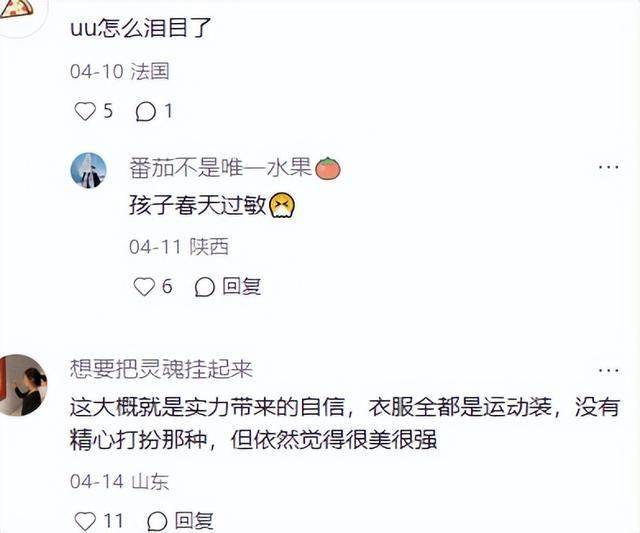Like the "uu怎么泪目了" comment
640x533 pixels.
coord(84,112)
